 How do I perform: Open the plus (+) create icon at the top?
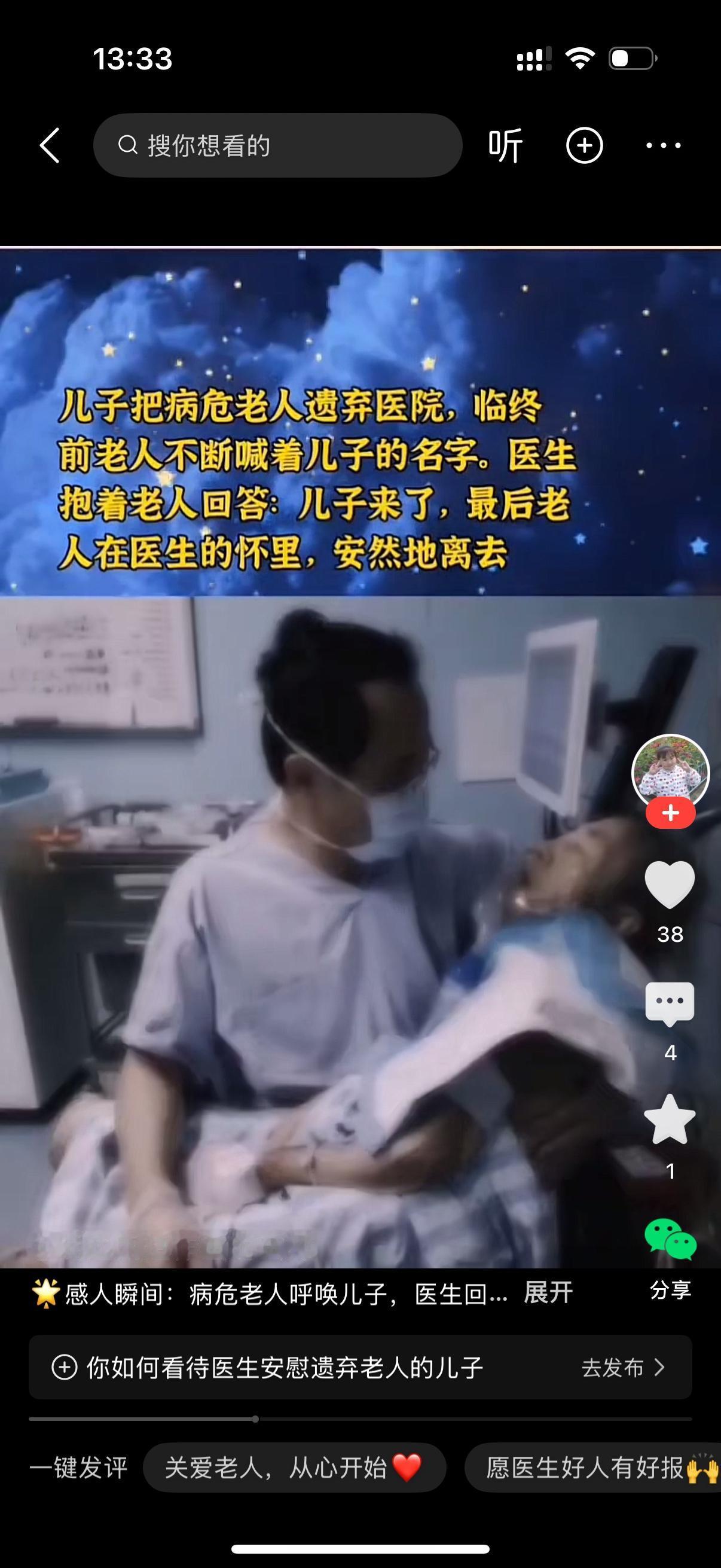[584, 146]
